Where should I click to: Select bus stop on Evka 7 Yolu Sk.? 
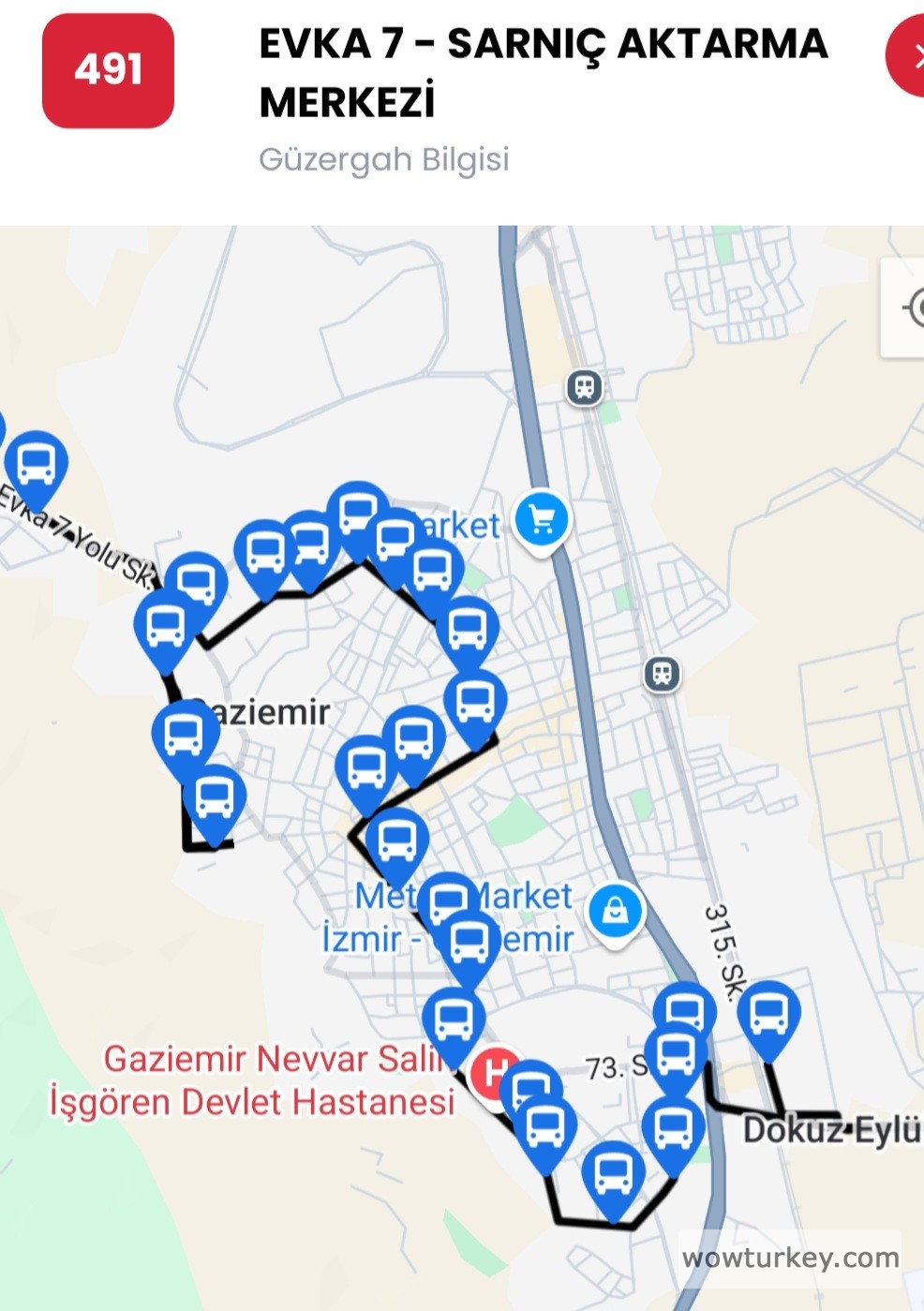(x=37, y=465)
